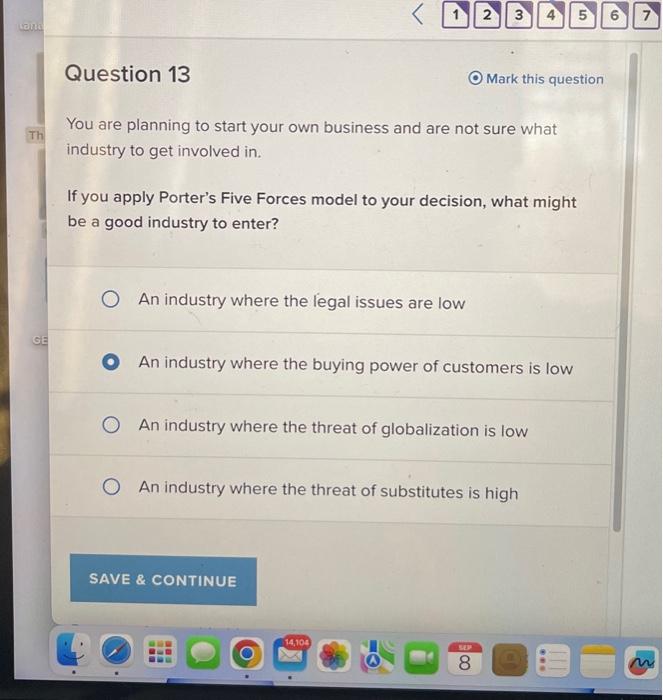Image resolution: width=663 pixels, height=700 pixels.
Task: Select the high threat of substitutes answer
Action: point(111,488)
